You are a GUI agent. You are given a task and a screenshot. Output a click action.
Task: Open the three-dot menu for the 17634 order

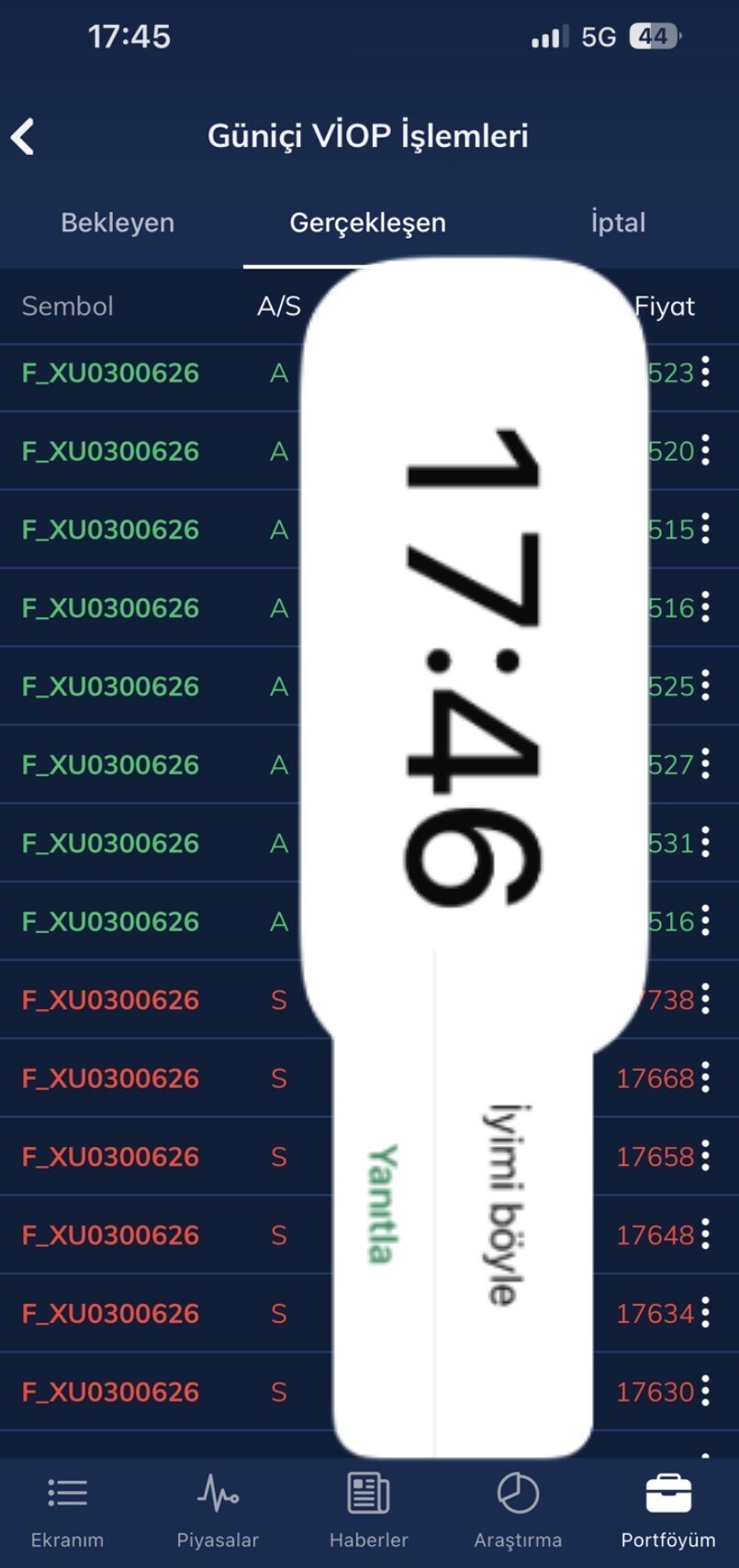(705, 1313)
